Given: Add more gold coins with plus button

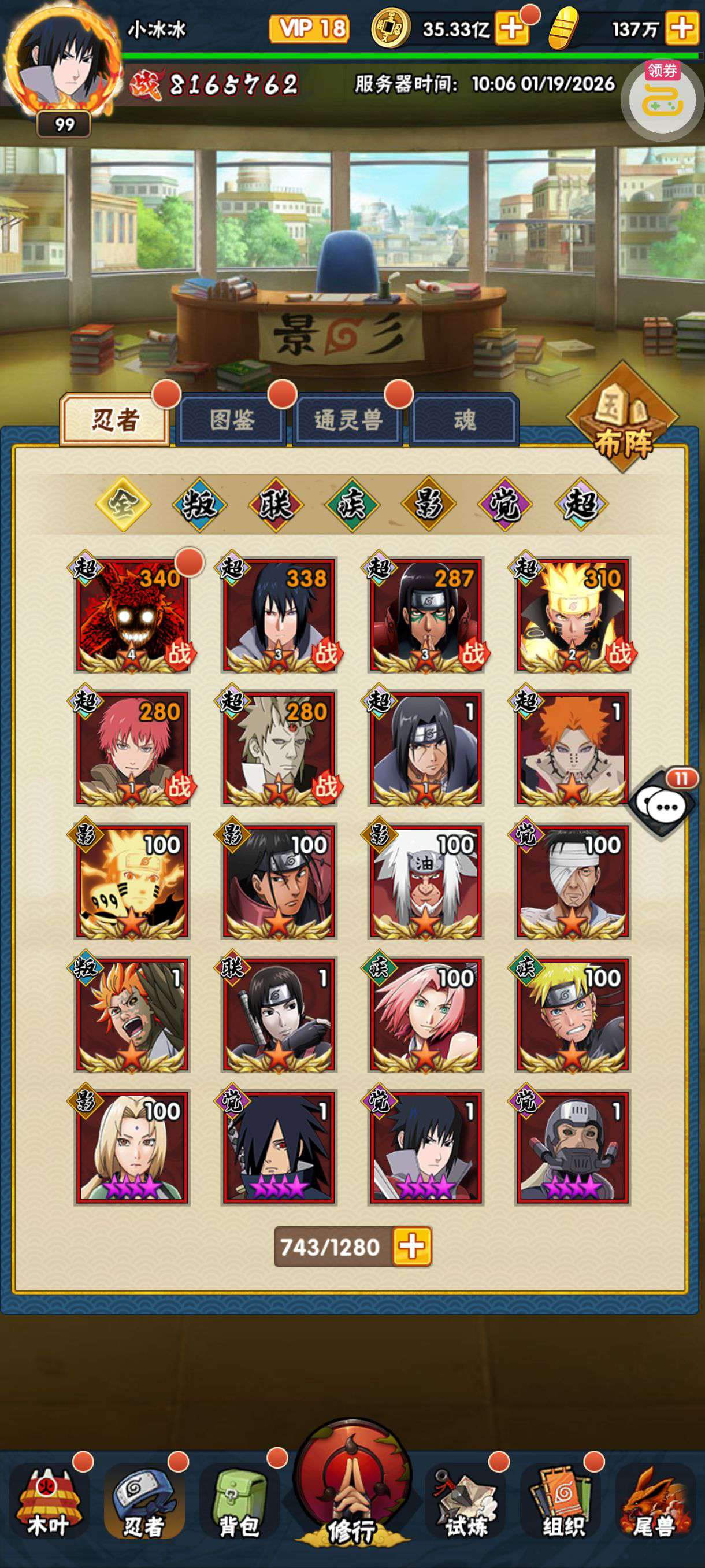Looking at the screenshot, I should click(x=511, y=28).
